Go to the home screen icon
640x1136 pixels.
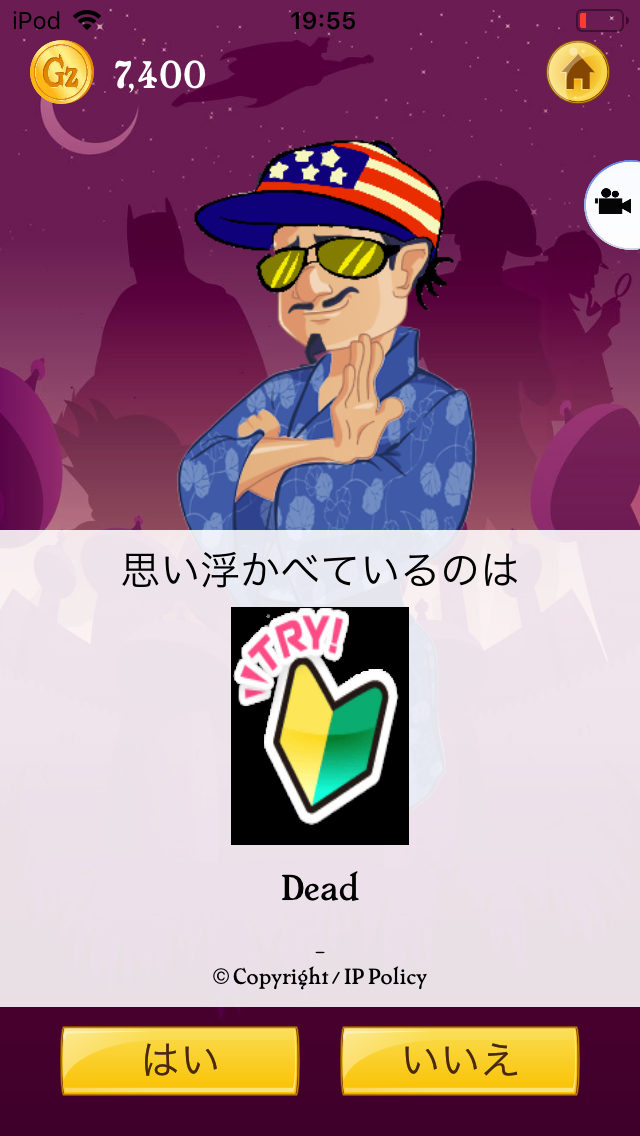577,72
